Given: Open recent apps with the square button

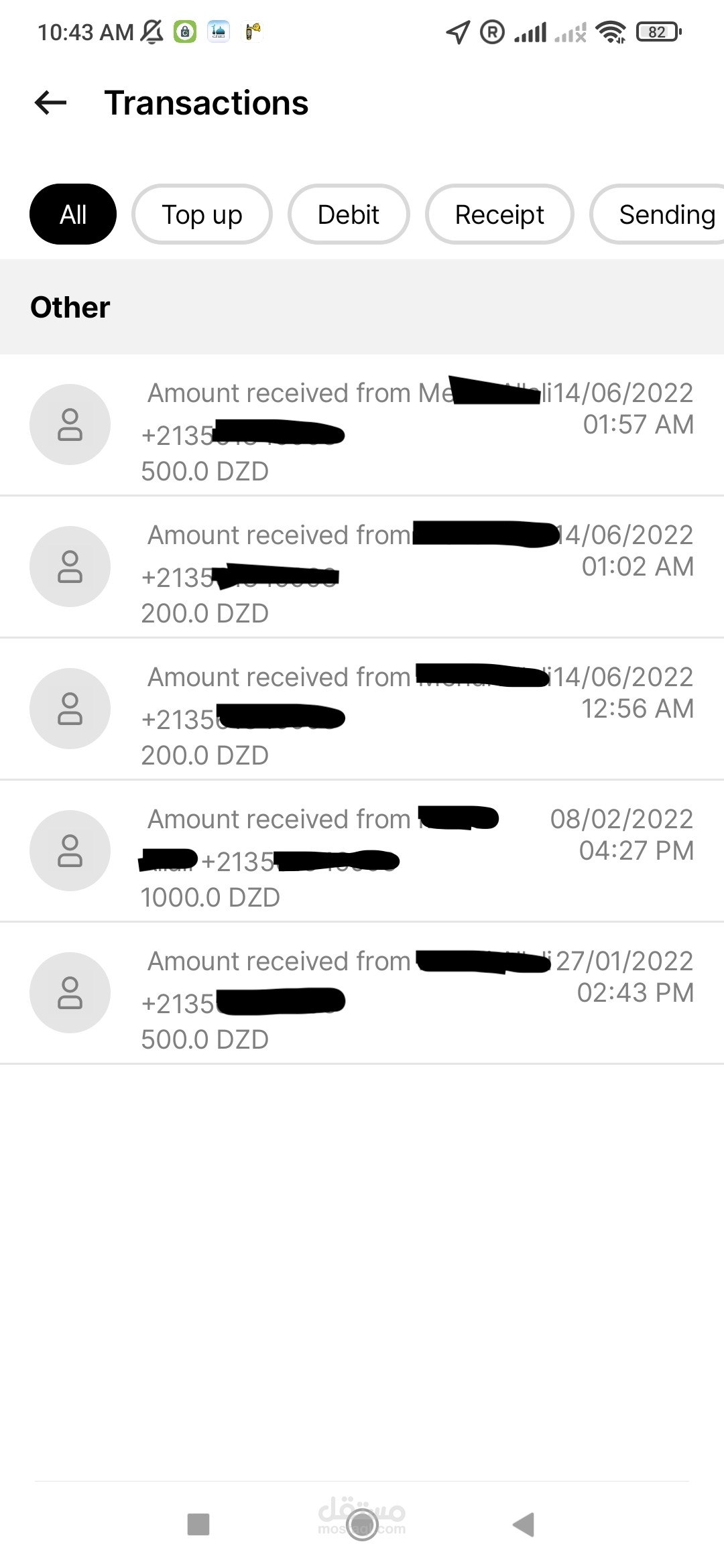Looking at the screenshot, I should tap(198, 1524).
